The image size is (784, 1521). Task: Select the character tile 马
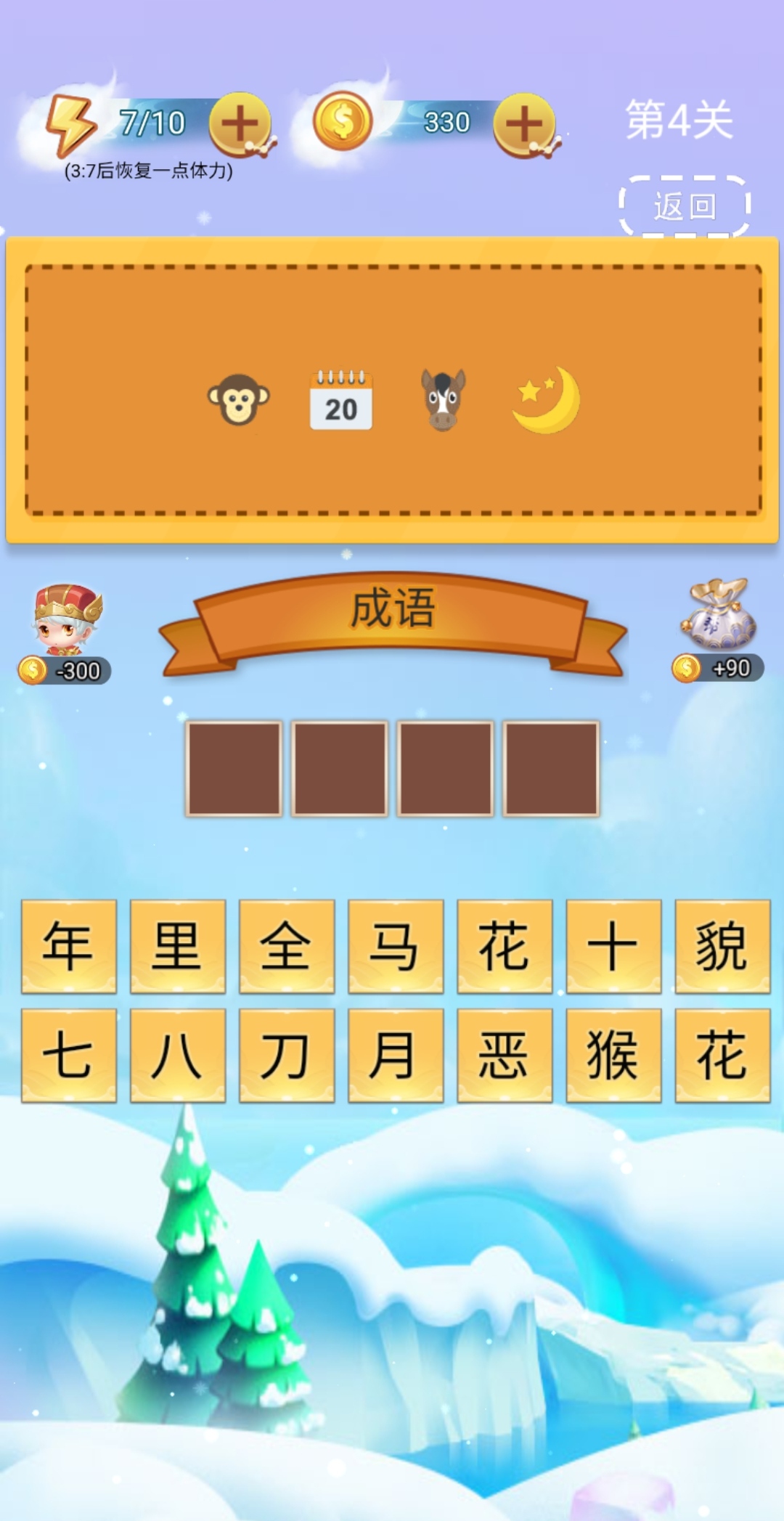396,946
